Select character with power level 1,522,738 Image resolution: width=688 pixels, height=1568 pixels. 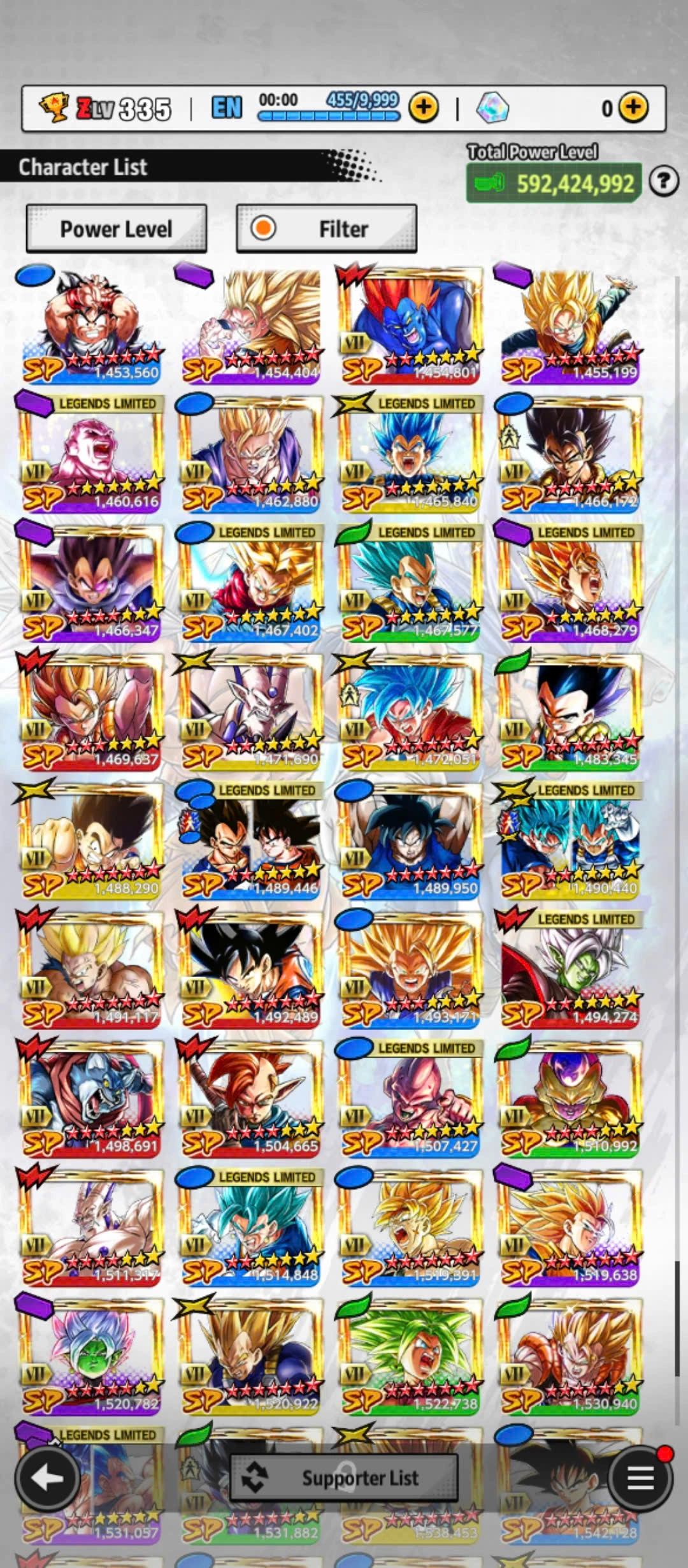click(x=410, y=1355)
